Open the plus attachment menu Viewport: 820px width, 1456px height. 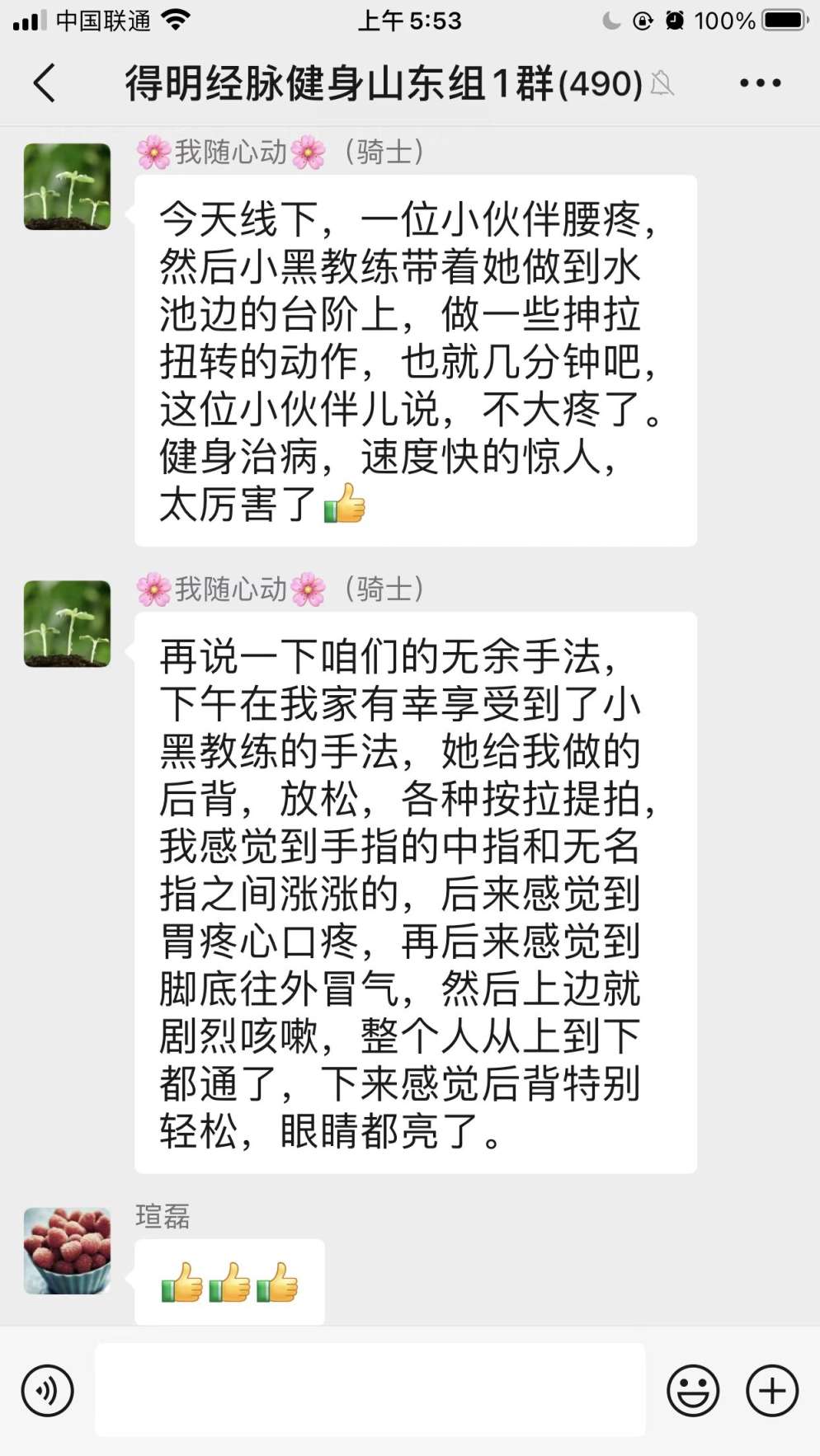[772, 1391]
